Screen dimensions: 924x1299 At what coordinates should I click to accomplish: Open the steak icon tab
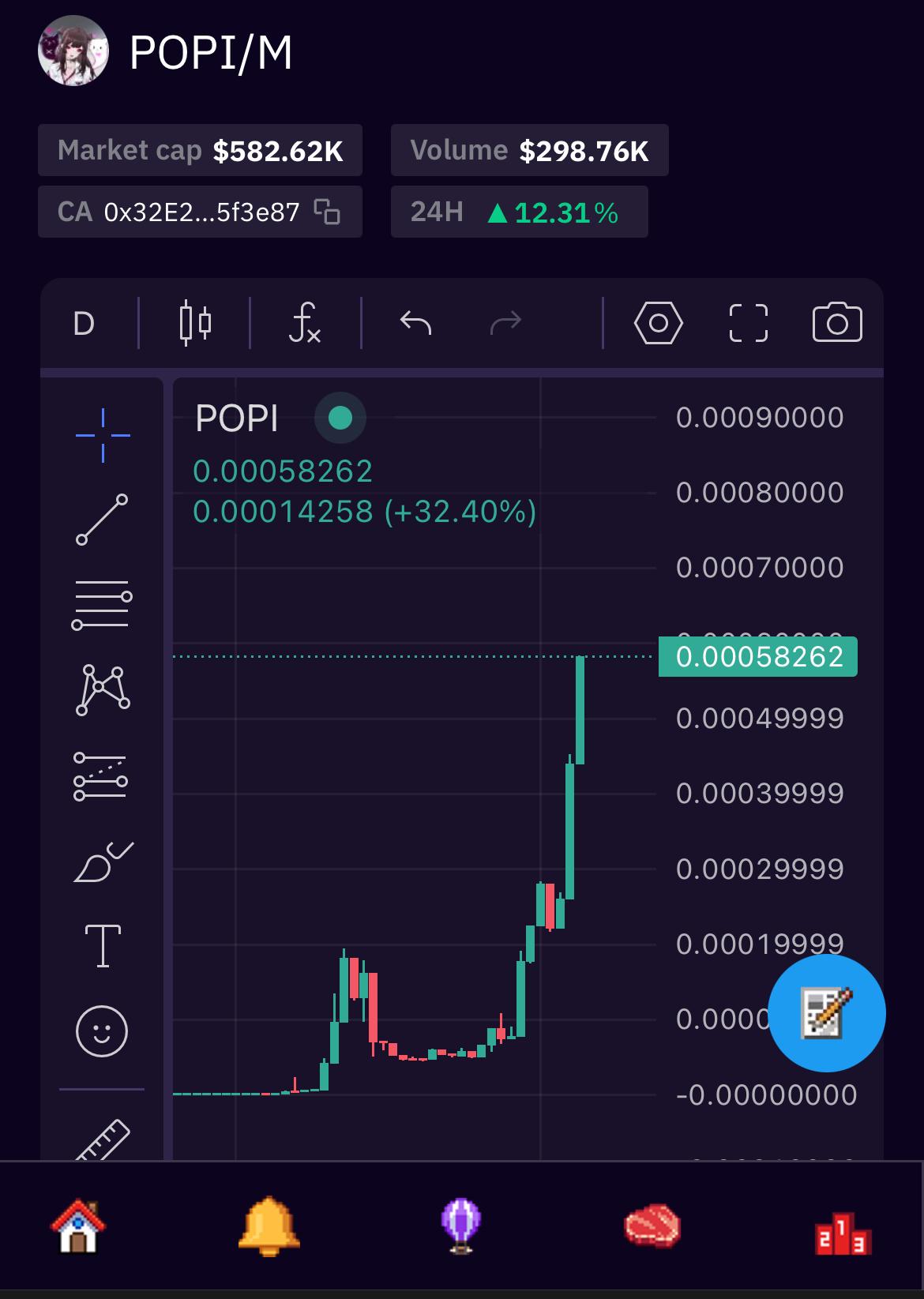click(652, 1226)
